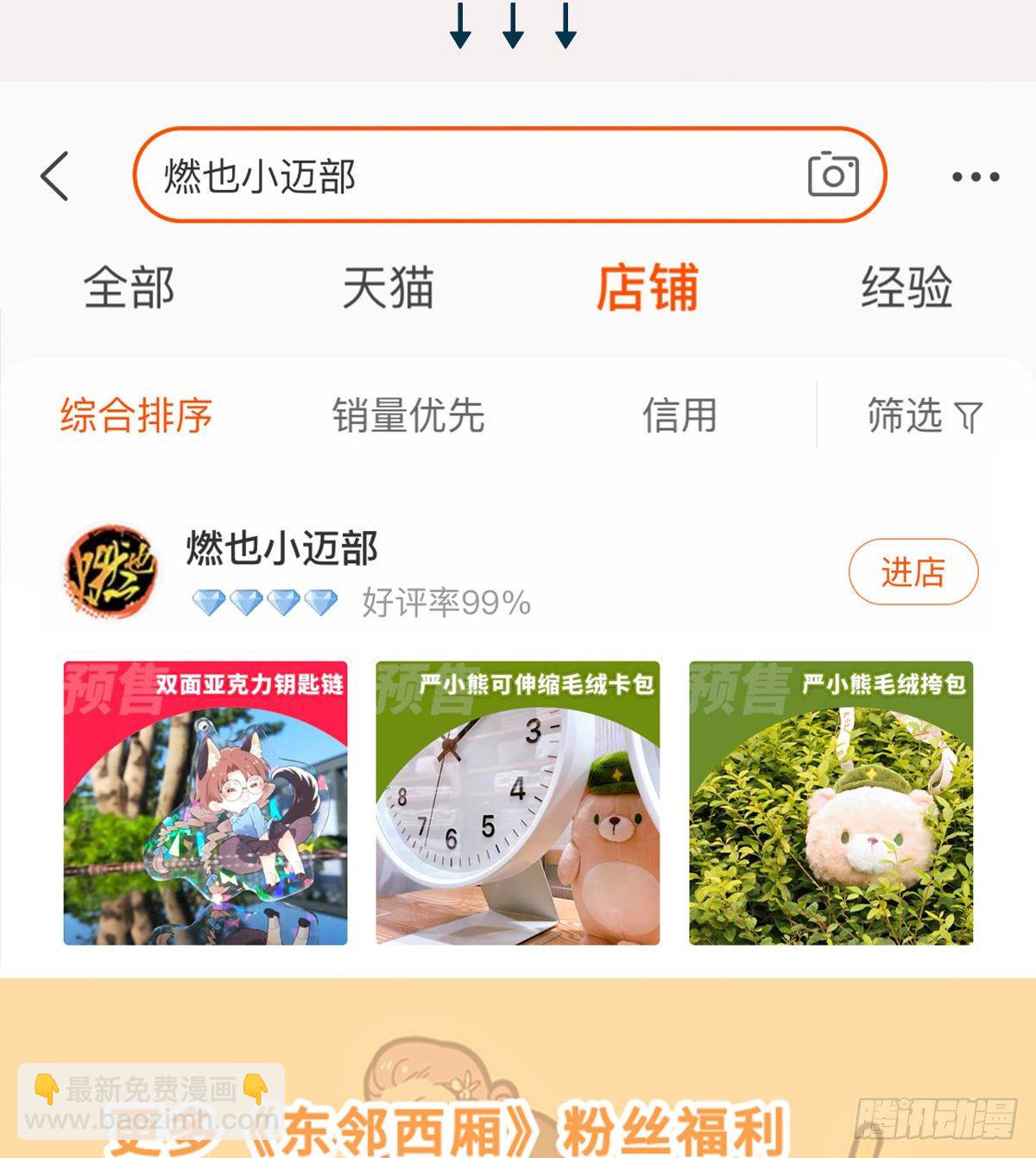The height and width of the screenshot is (1158, 1036).
Task: Click the back arrow to return
Action: (x=52, y=174)
